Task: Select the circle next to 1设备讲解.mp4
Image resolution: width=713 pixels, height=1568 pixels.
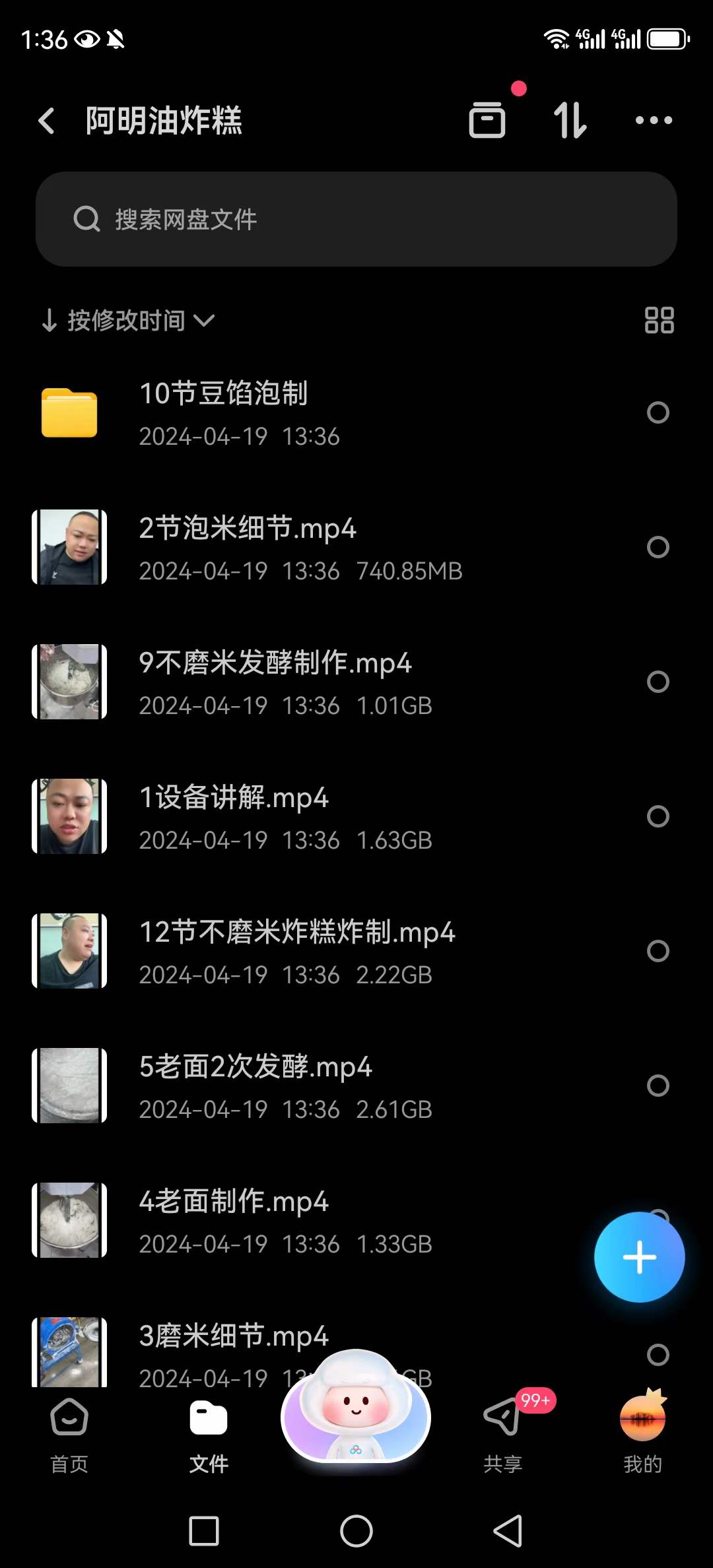Action: point(658,816)
